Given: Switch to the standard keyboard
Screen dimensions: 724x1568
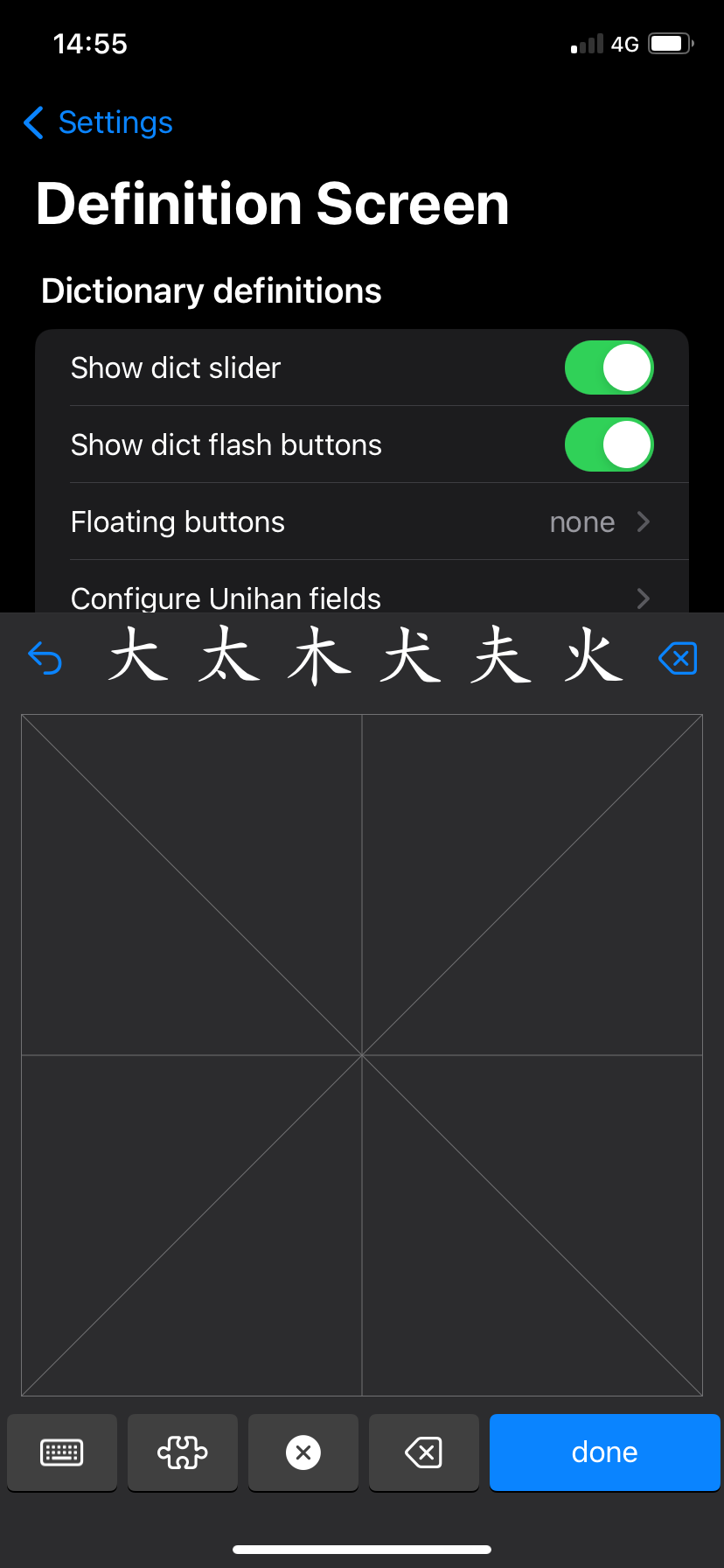Looking at the screenshot, I should (62, 1452).
